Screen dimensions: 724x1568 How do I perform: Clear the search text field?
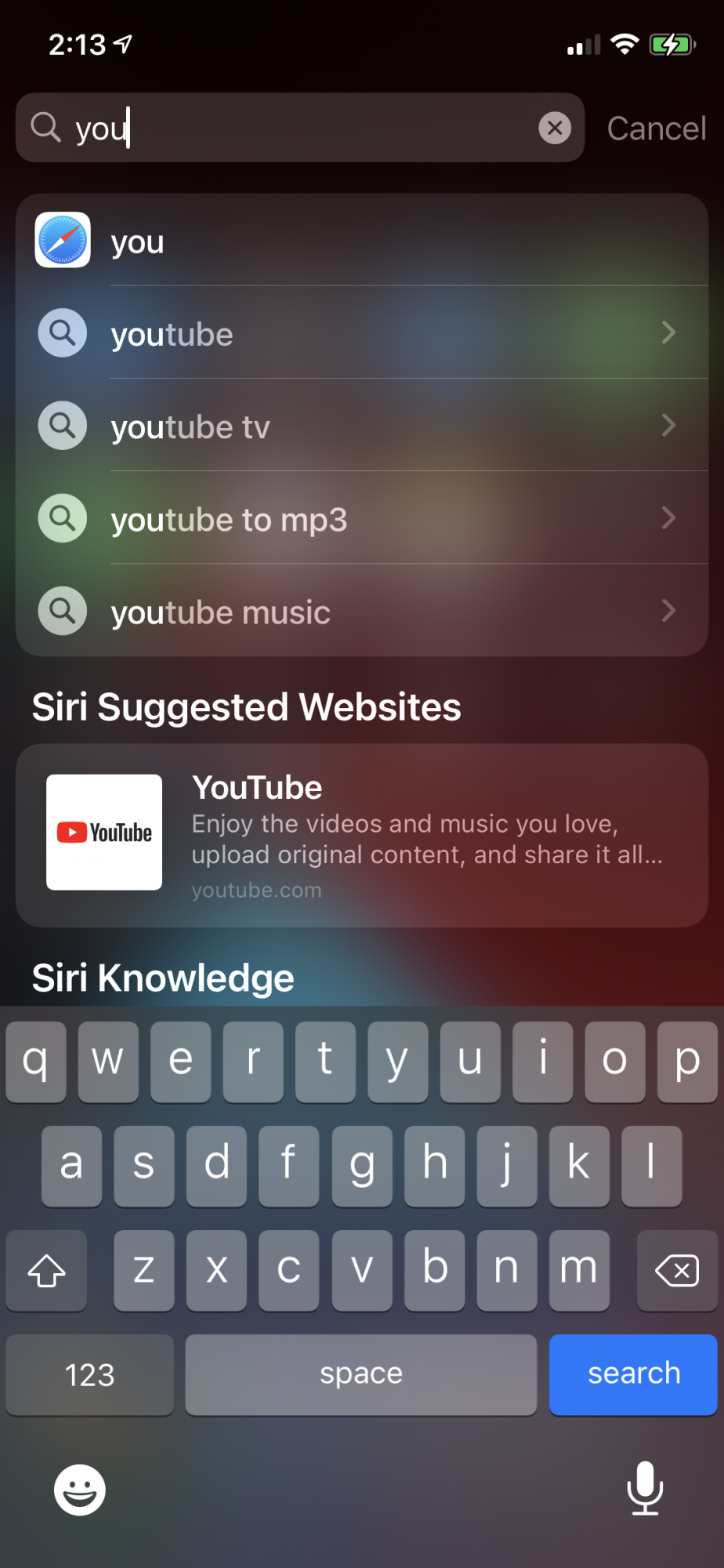[x=555, y=128]
